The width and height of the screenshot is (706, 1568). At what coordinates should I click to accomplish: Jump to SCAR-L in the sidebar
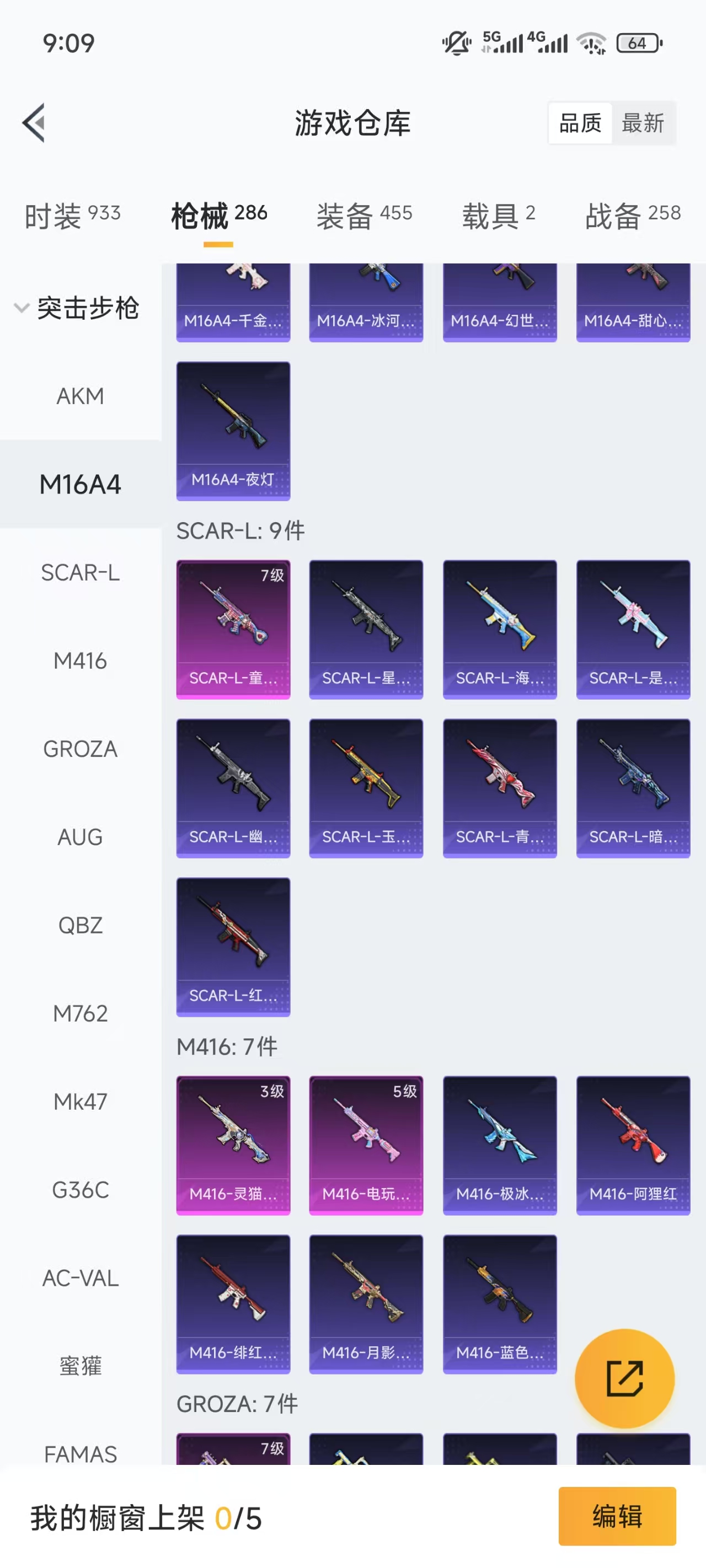pyautogui.click(x=81, y=573)
